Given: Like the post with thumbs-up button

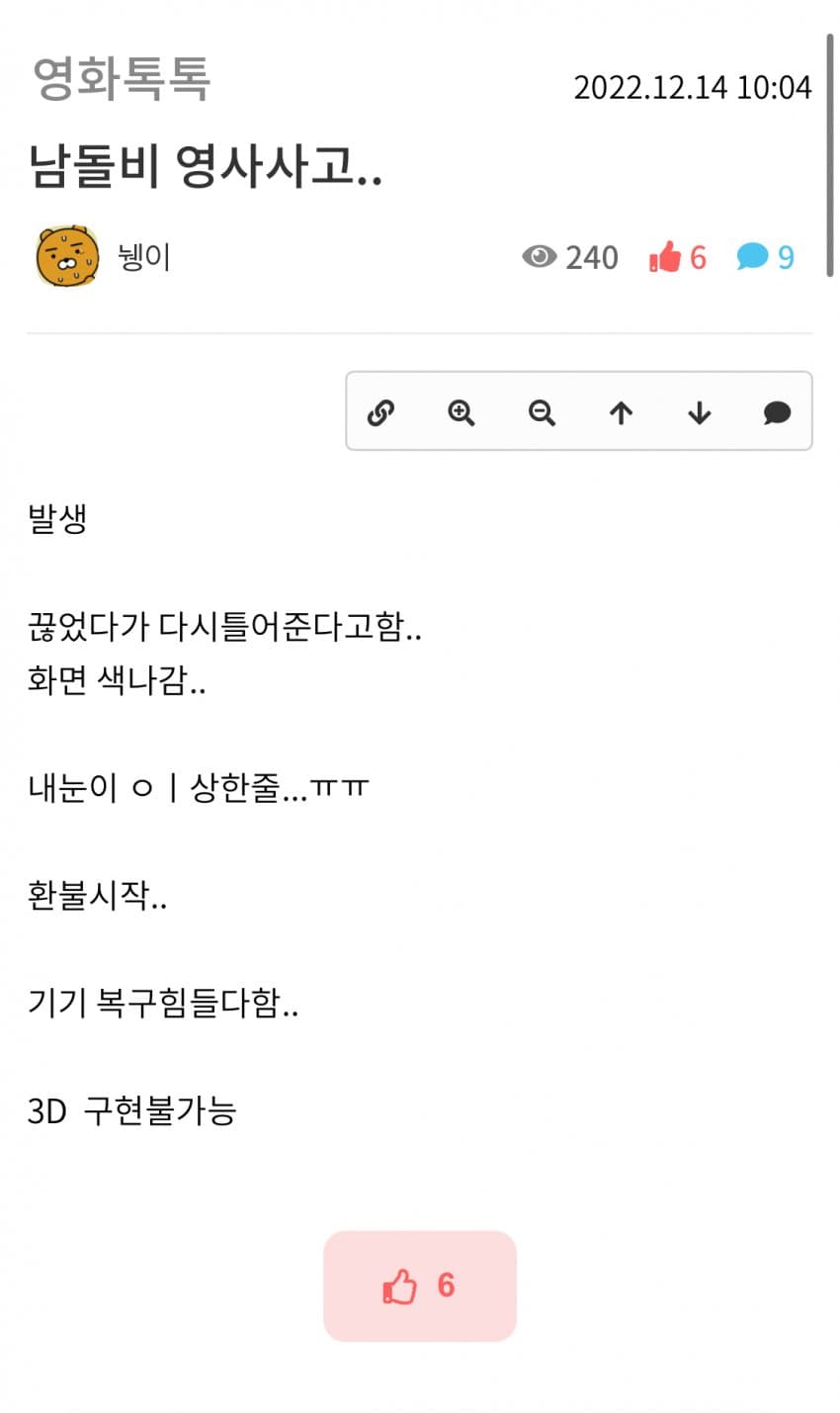Looking at the screenshot, I should tap(420, 1285).
